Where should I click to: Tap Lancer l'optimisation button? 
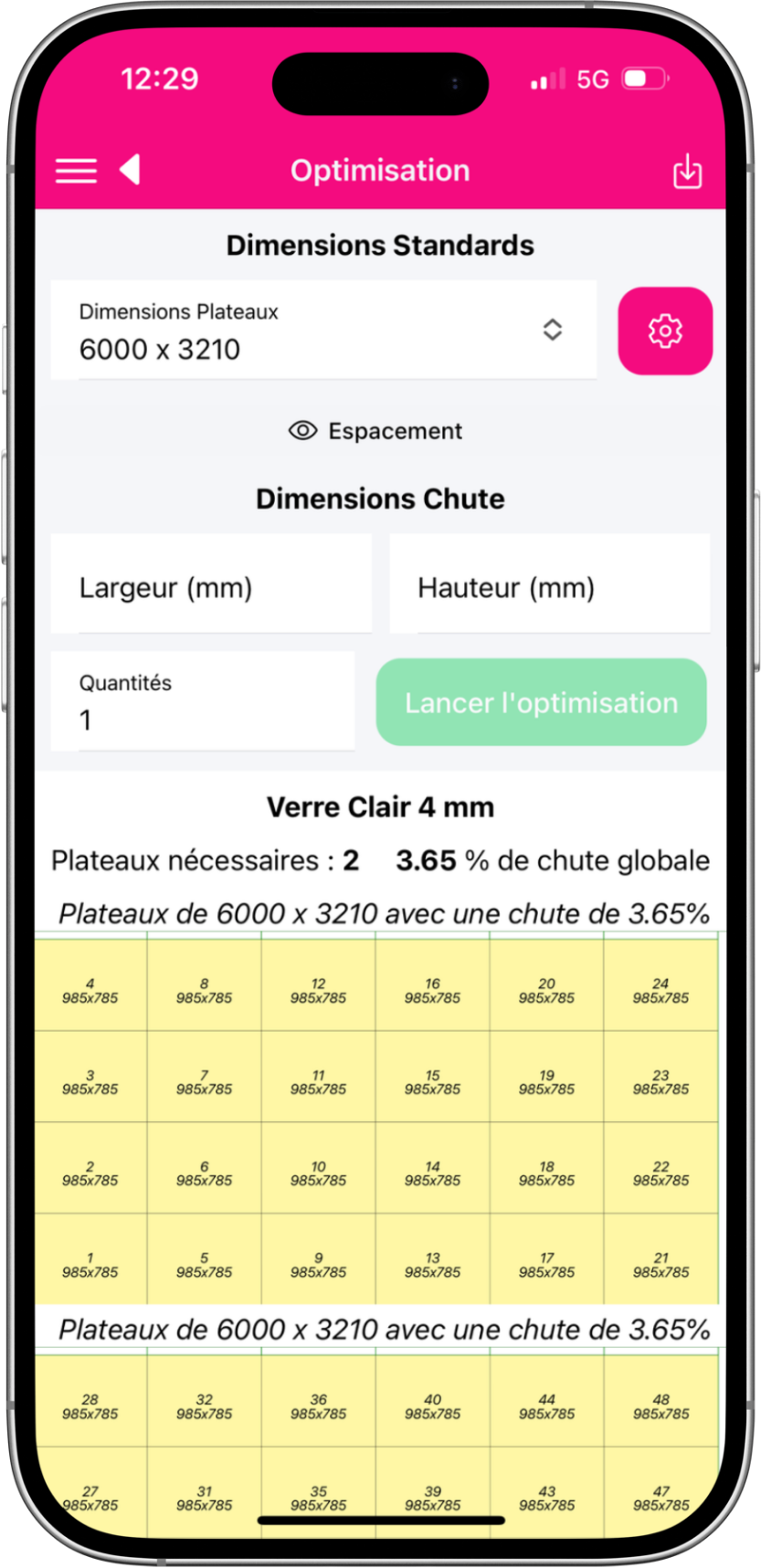[541, 703]
